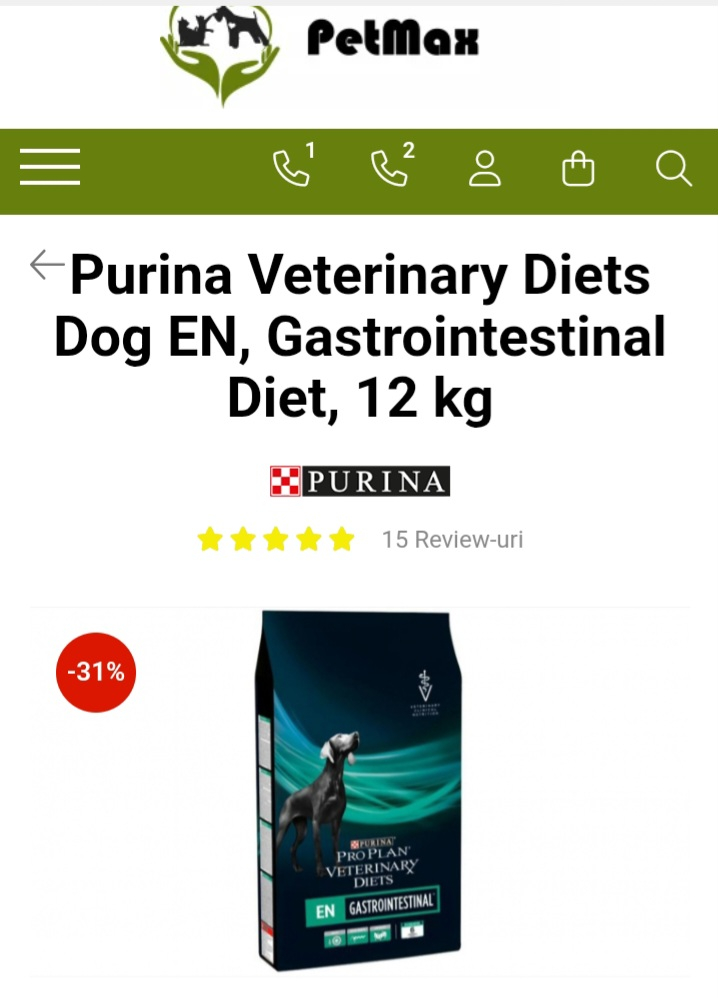Call the first phone number
718x998 pixels.
pyautogui.click(x=292, y=167)
